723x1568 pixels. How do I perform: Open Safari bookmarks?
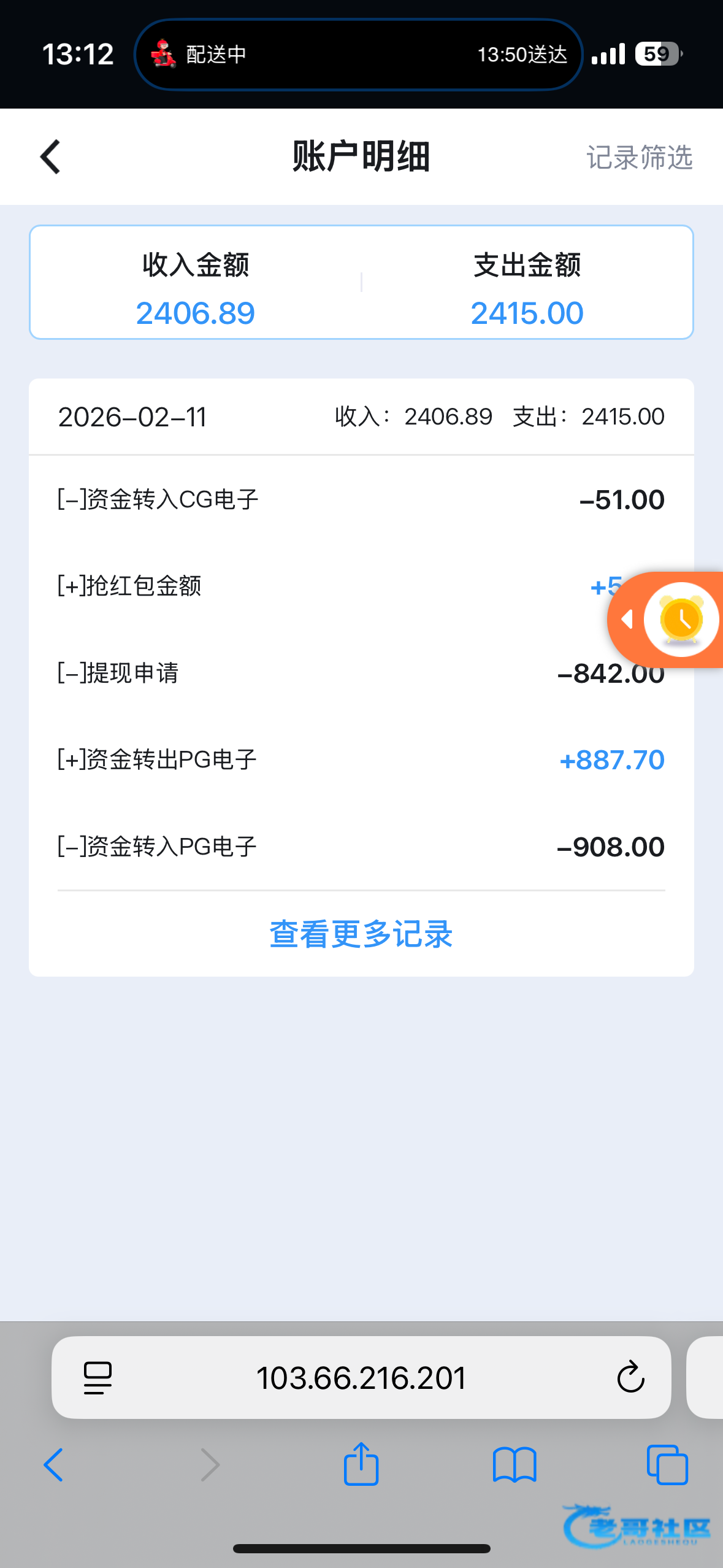pos(514,1465)
